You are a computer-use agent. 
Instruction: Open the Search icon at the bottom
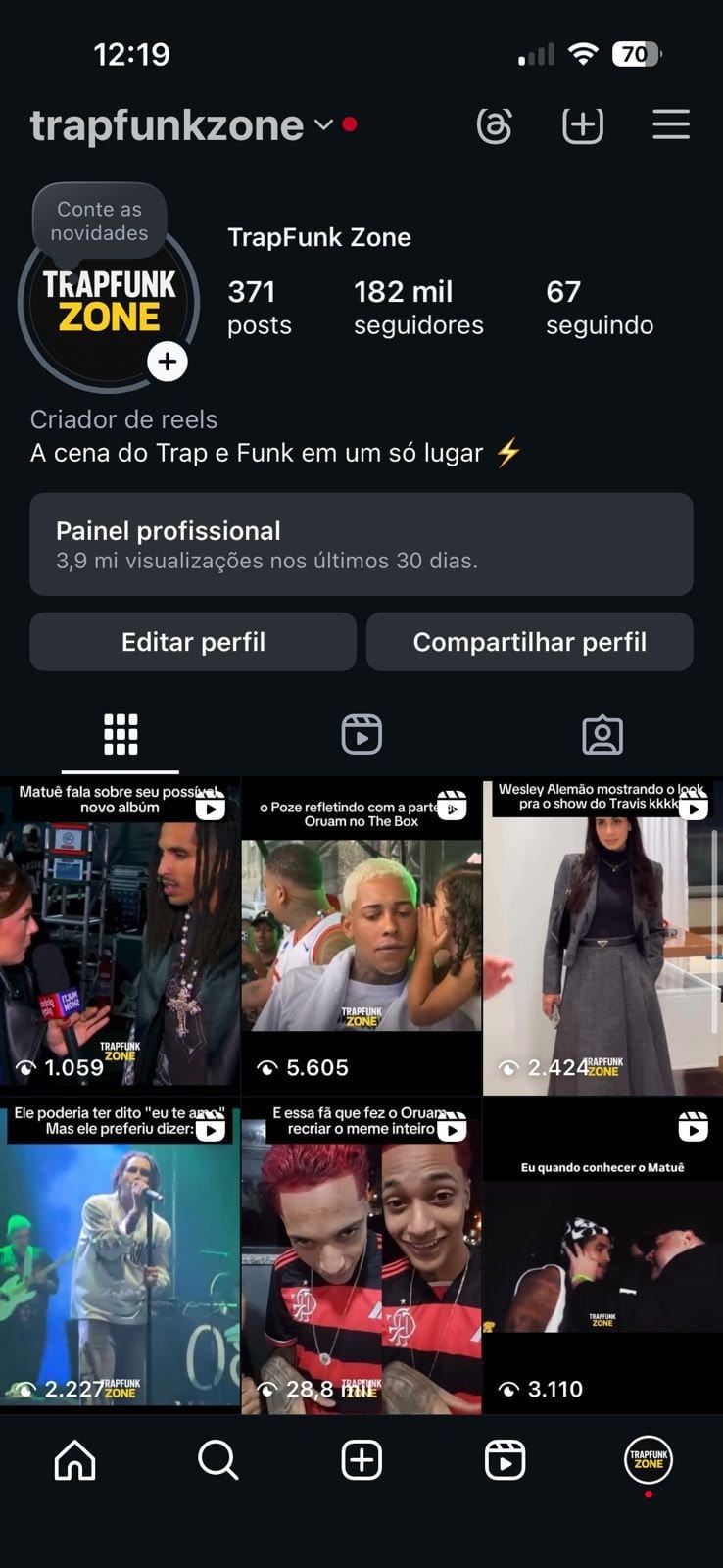[217, 1459]
